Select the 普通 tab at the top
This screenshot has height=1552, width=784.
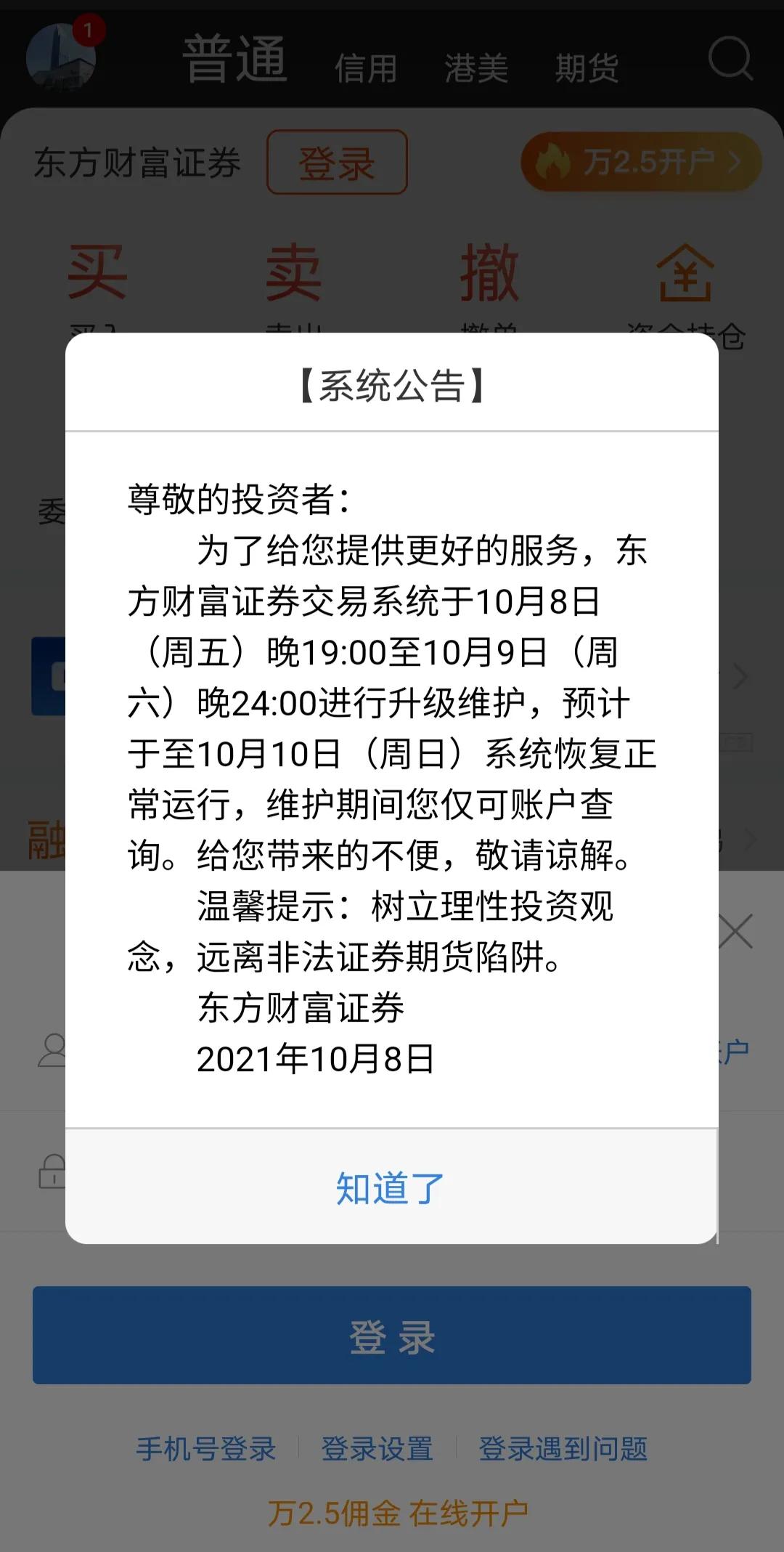(234, 60)
